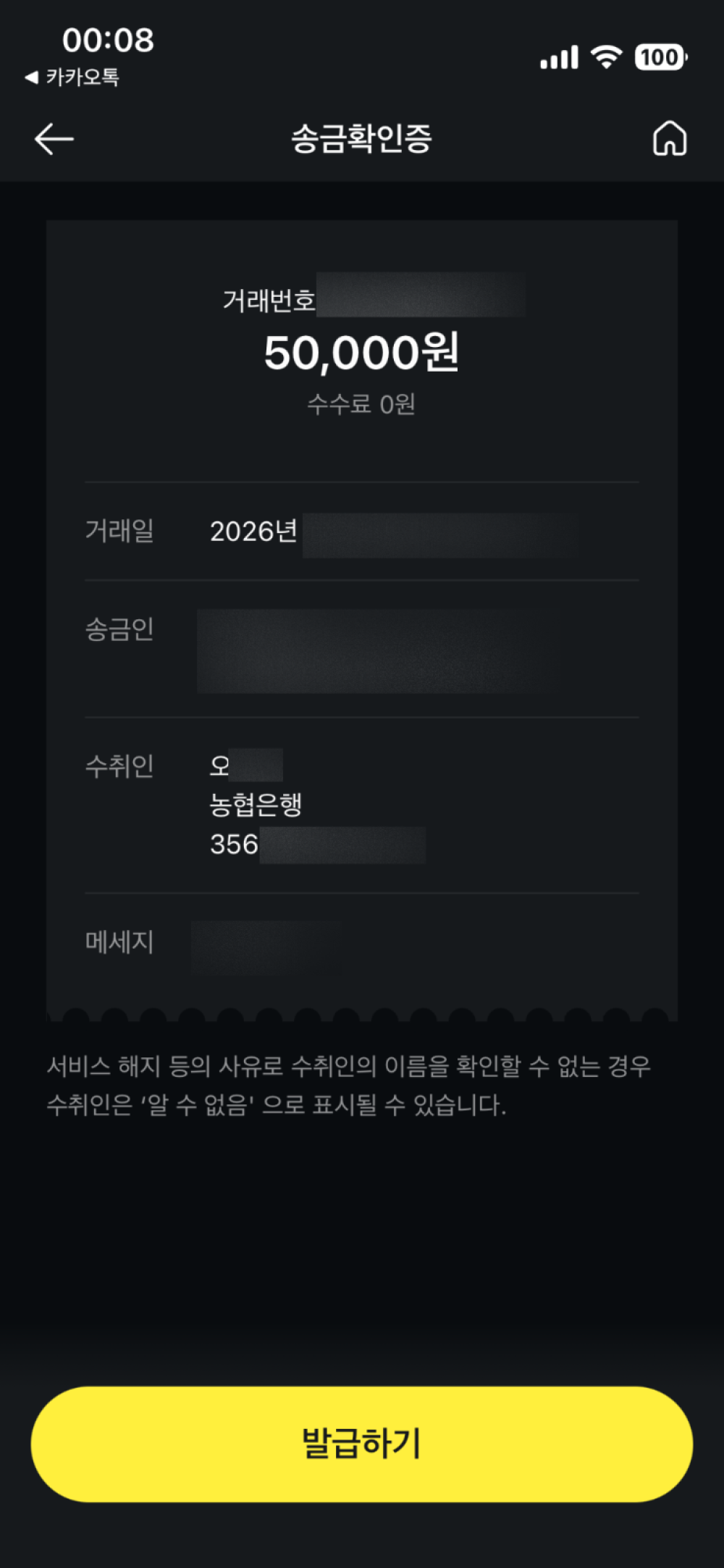Open the home icon in the header
Image resolution: width=724 pixels, height=1568 pixels.
(670, 138)
